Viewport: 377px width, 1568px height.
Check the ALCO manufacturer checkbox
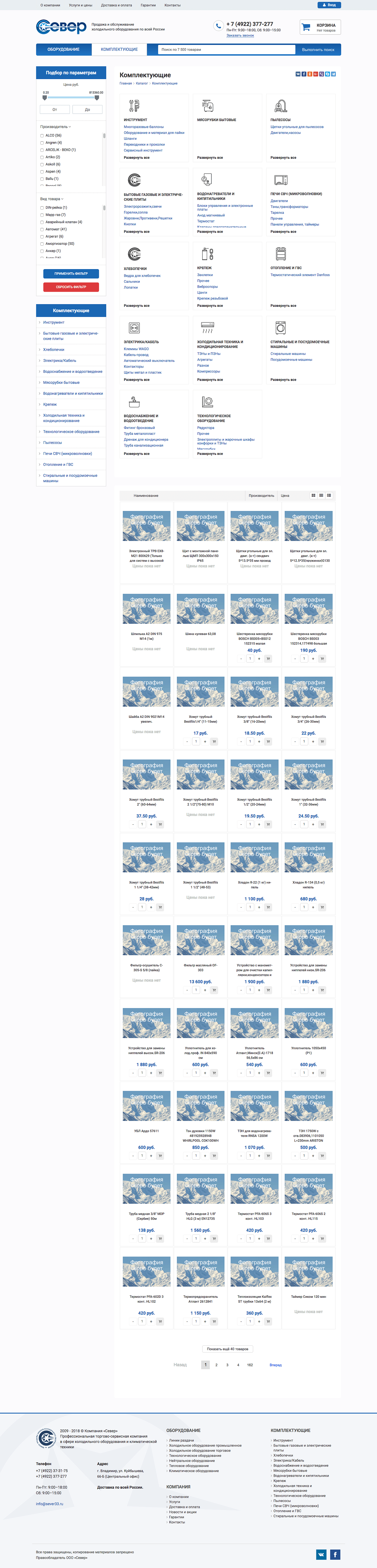42,135
